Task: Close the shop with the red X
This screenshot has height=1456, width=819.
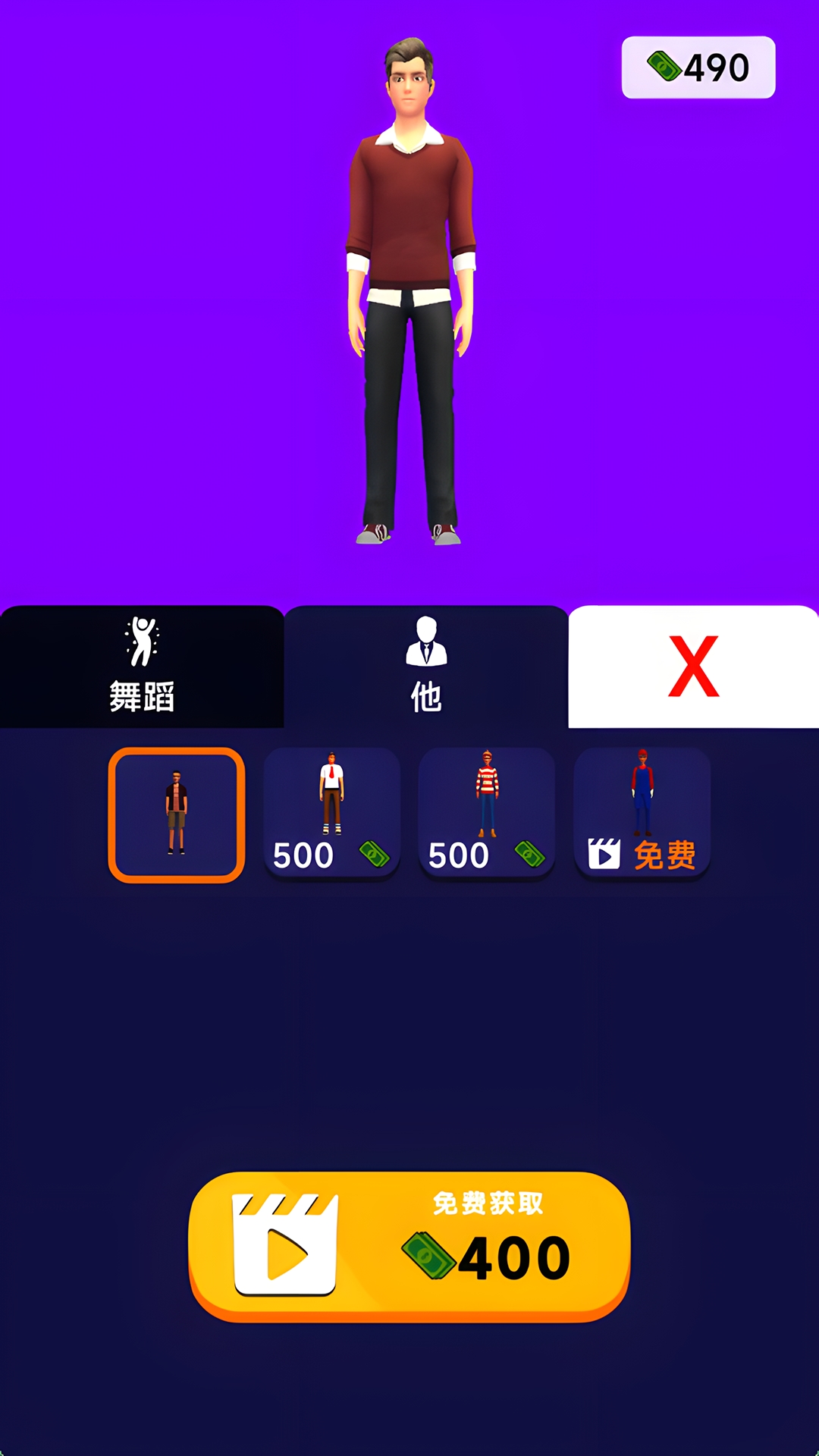Action: pyautogui.click(x=693, y=667)
